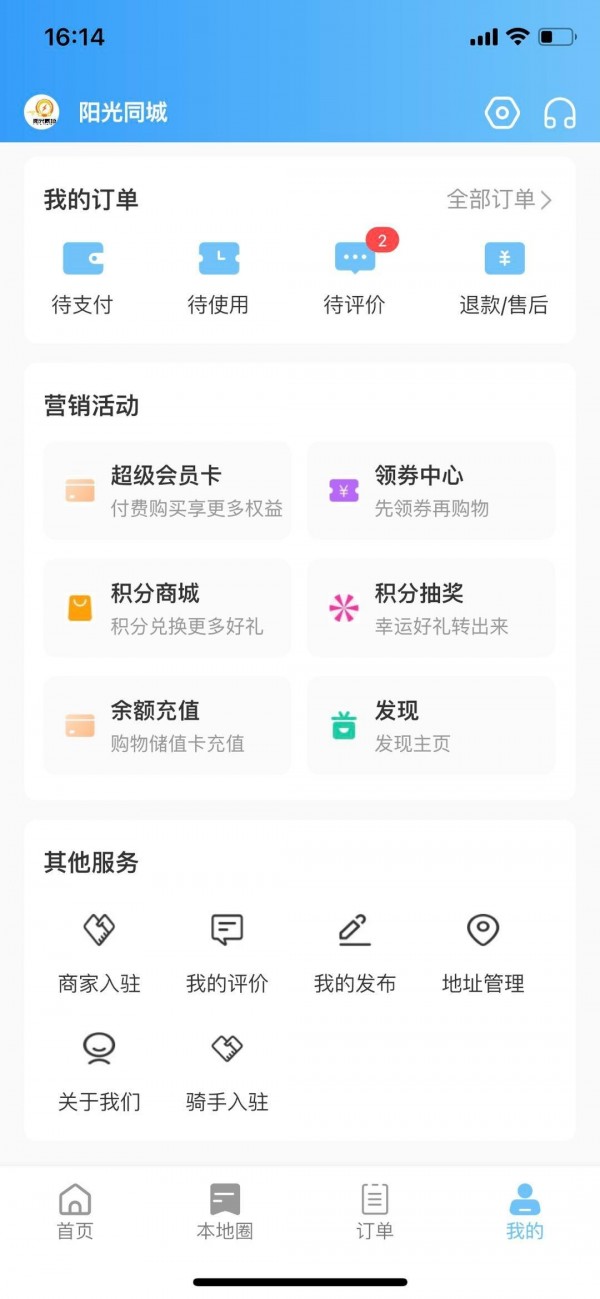Viewport: 600px width, 1299px height.
Task: View all orders via 全部订单
Action: [x=499, y=199]
